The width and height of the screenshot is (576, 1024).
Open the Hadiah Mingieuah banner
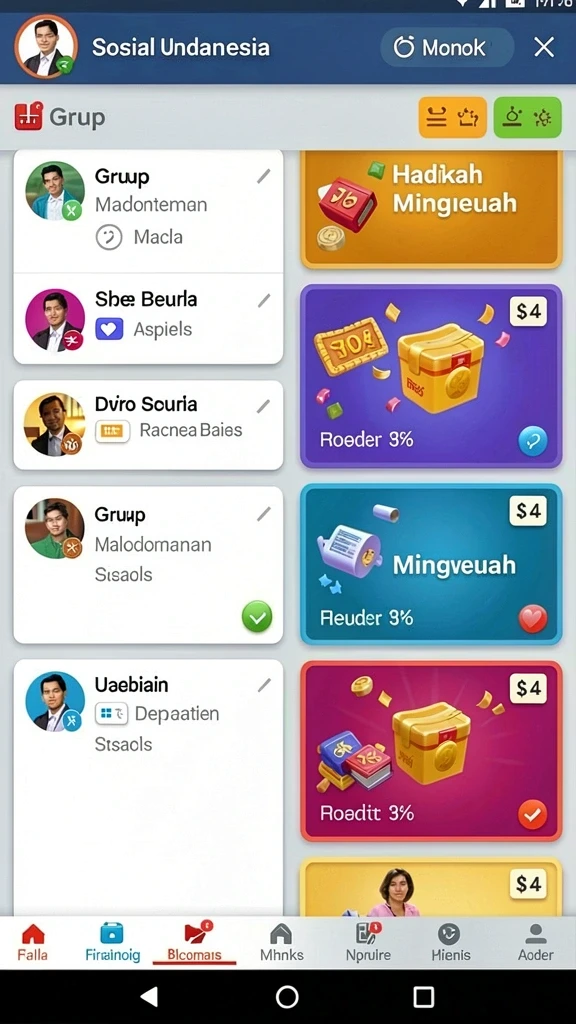tap(431, 209)
